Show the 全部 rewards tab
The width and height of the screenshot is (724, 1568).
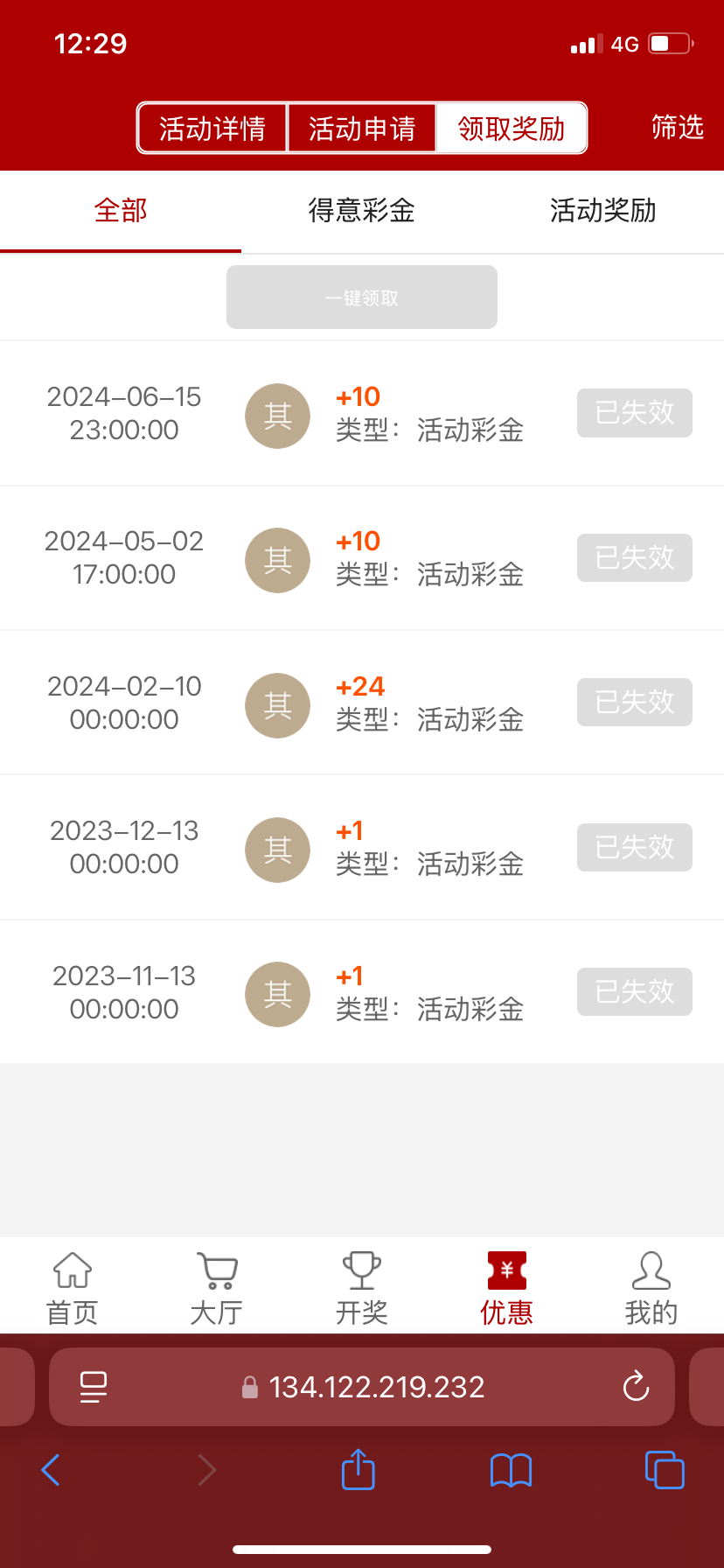point(121,211)
